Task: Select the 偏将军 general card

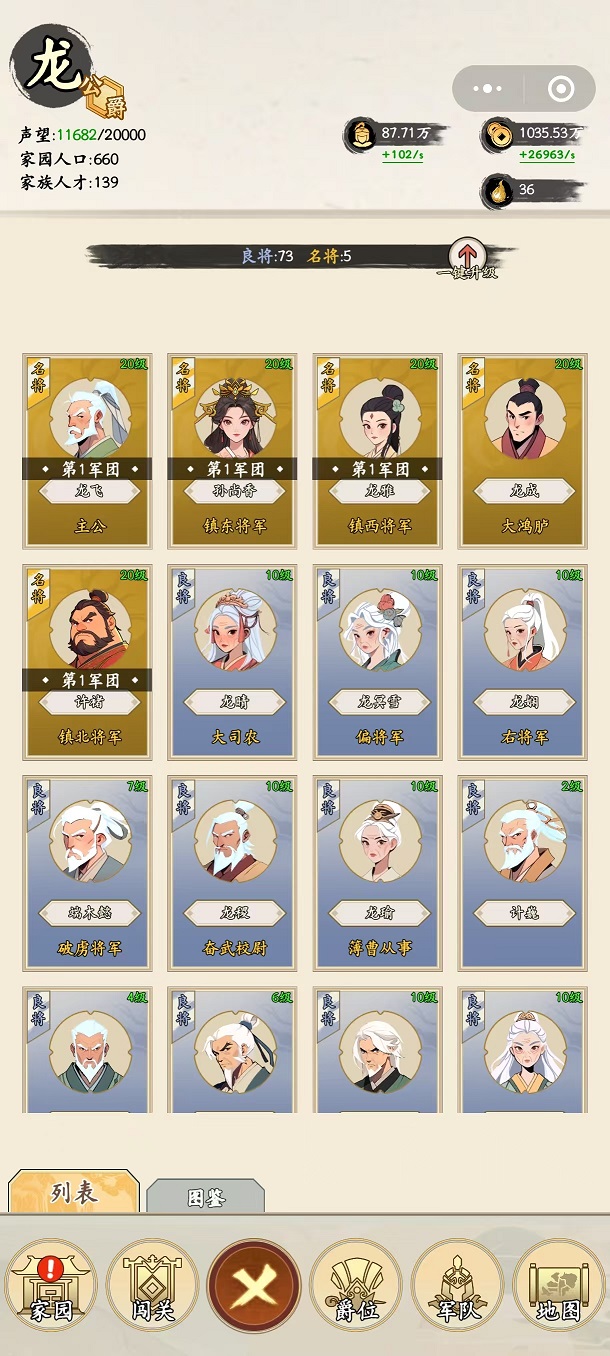Action: coord(379,661)
